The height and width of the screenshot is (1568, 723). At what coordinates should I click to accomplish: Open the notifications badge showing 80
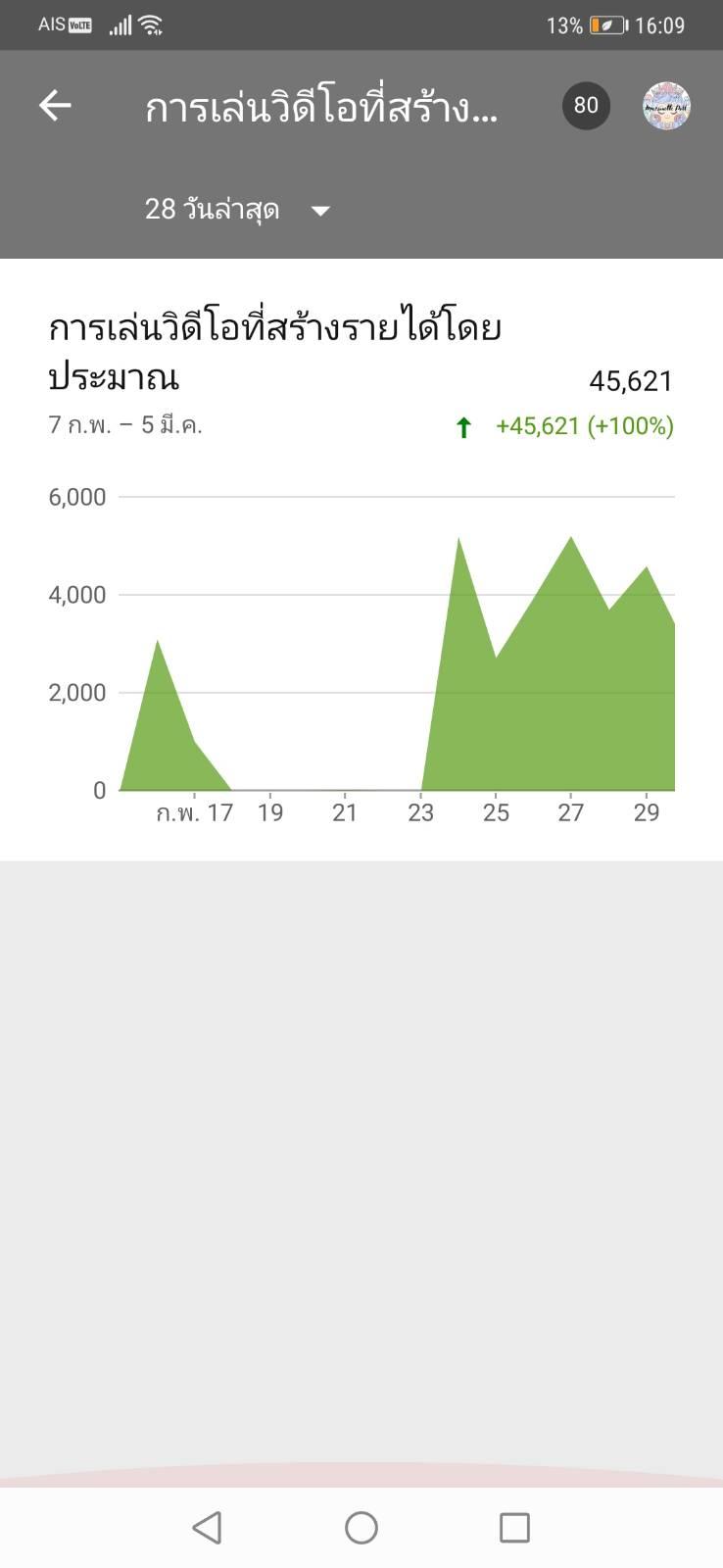pyautogui.click(x=586, y=106)
